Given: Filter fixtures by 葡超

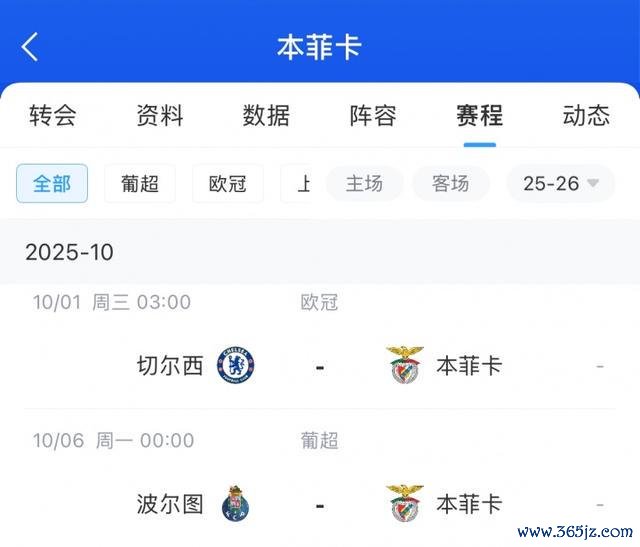Looking at the screenshot, I should coord(140,184).
